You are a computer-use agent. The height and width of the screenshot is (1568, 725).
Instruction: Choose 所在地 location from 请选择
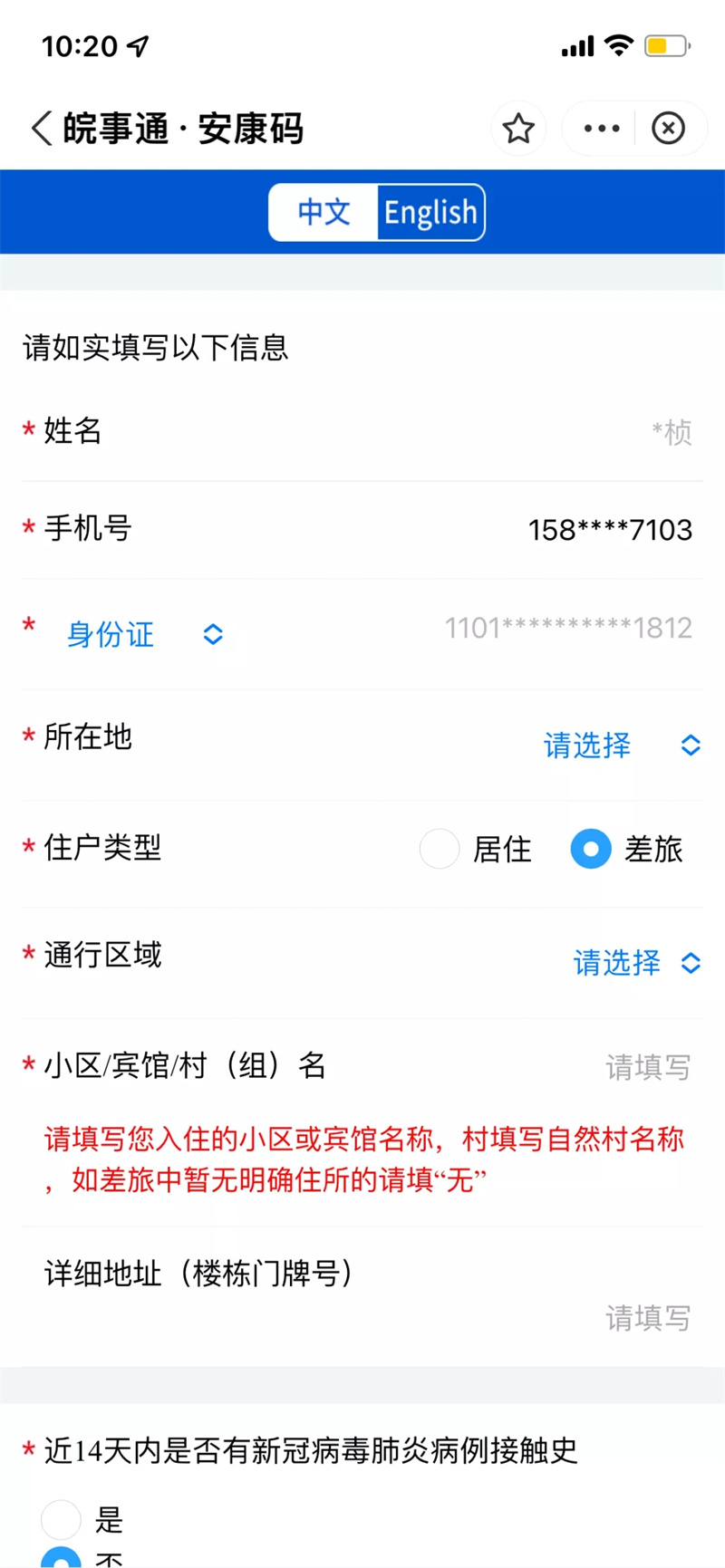[621, 746]
